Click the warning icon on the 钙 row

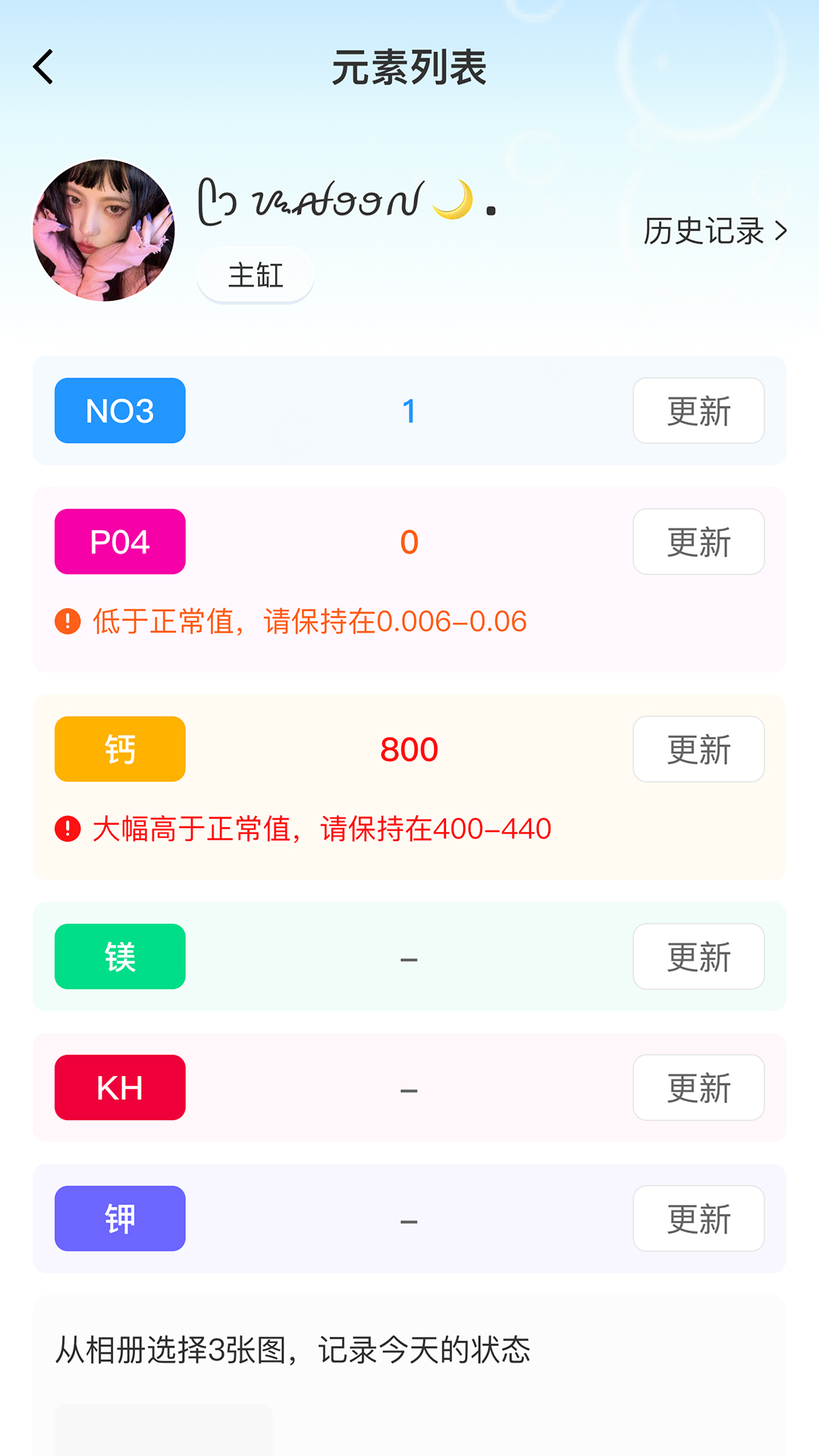(x=67, y=829)
